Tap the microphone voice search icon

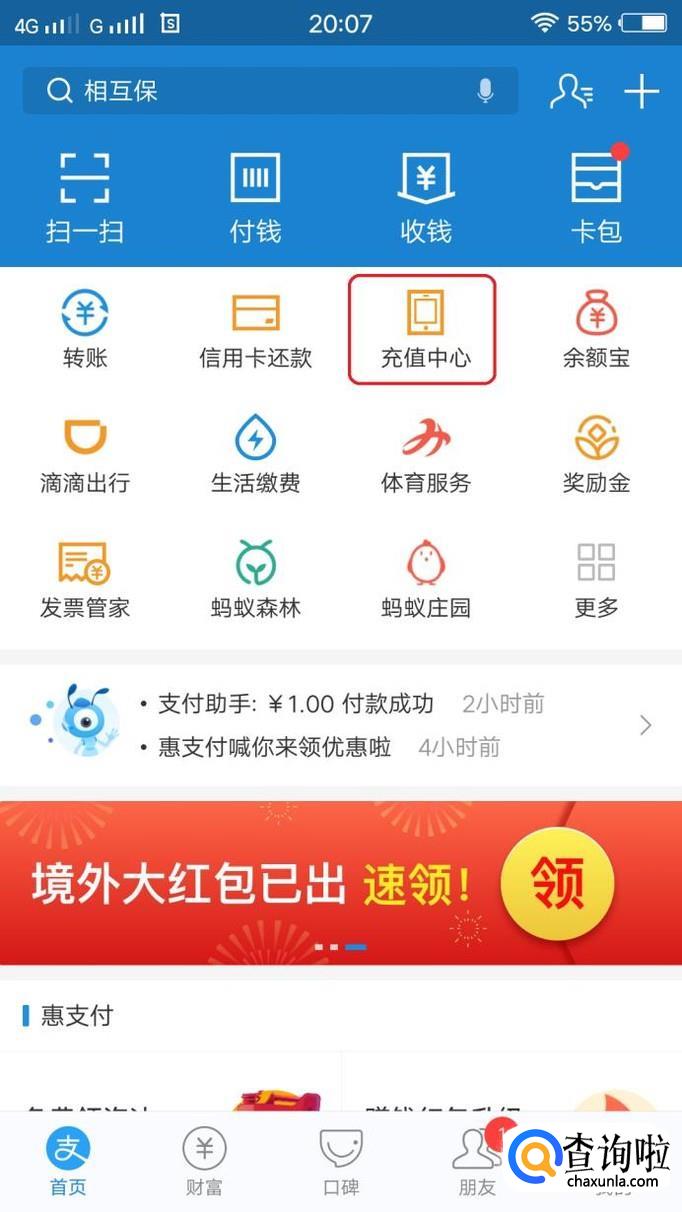[486, 91]
